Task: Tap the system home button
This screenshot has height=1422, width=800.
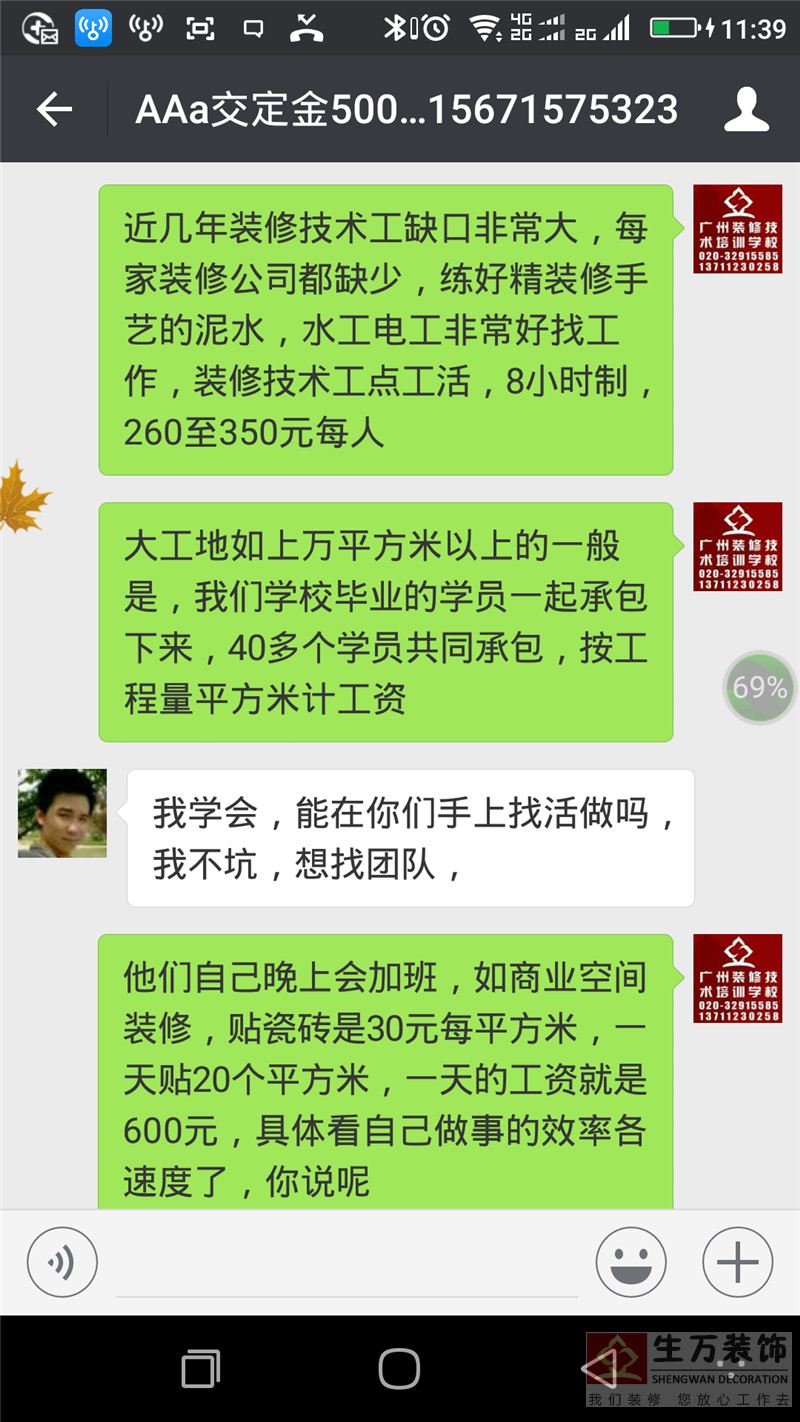Action: pos(399,1368)
